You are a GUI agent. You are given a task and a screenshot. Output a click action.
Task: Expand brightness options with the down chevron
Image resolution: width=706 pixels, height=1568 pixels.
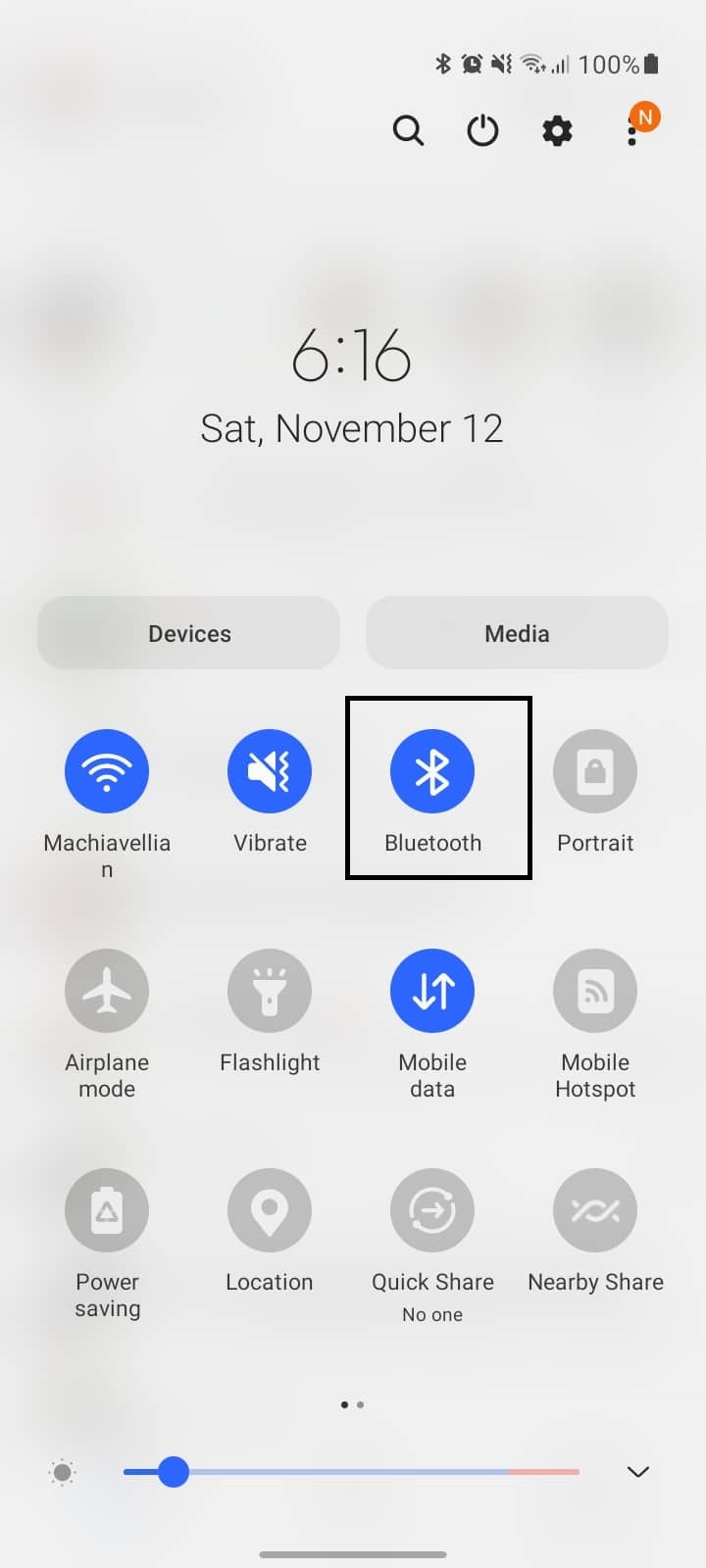tap(638, 1471)
